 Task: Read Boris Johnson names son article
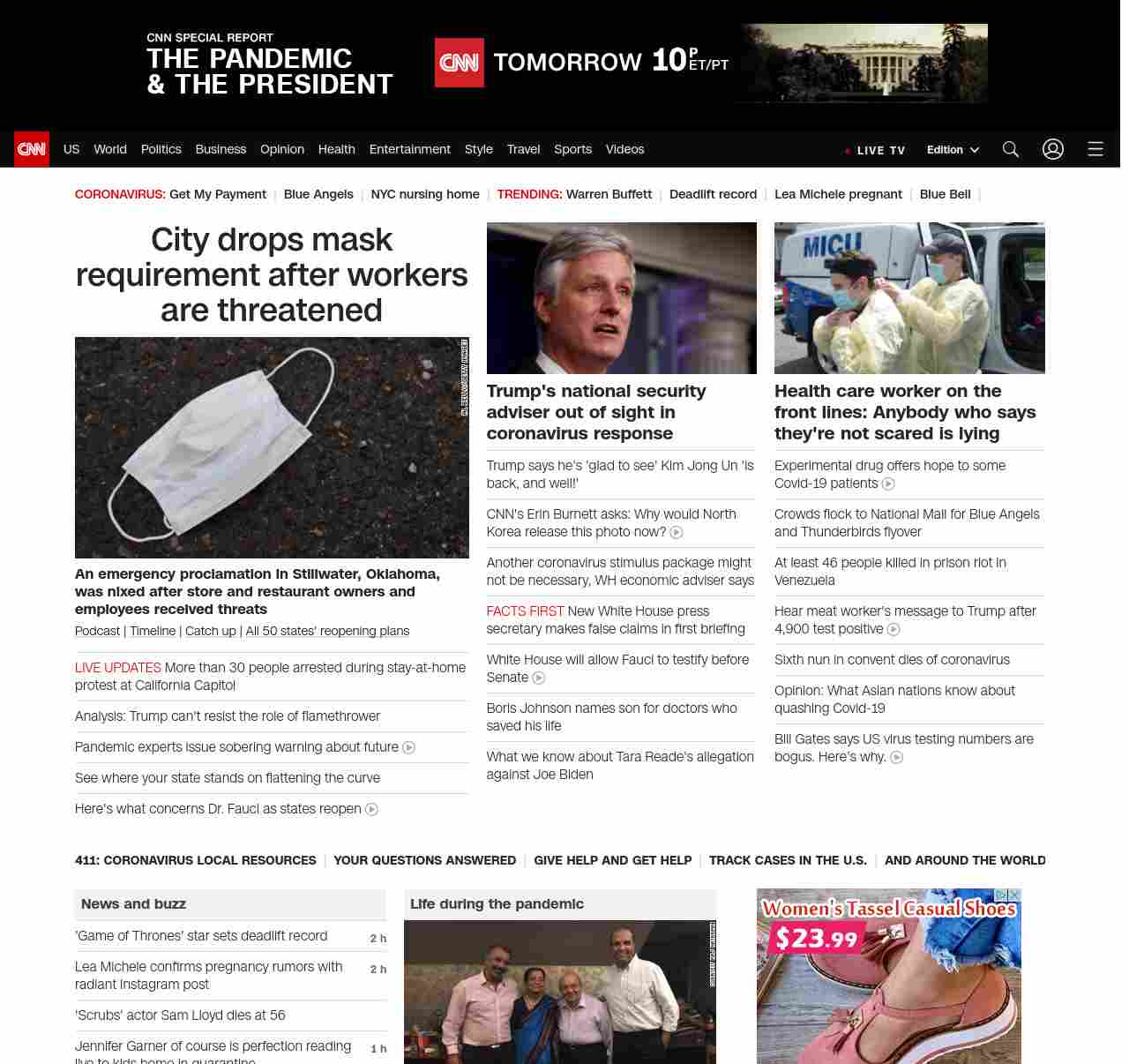(x=611, y=716)
